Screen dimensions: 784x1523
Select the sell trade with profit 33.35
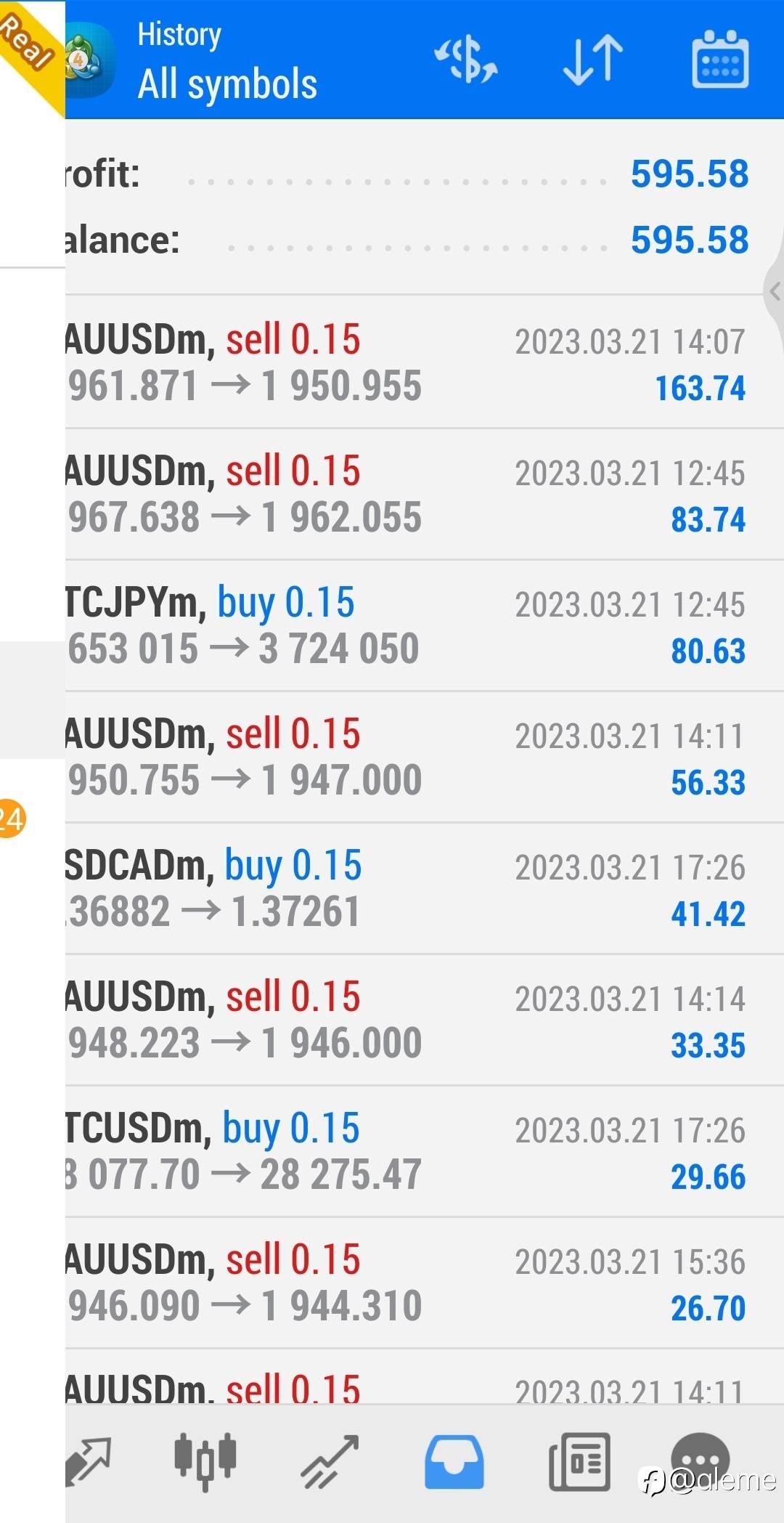[424, 1020]
